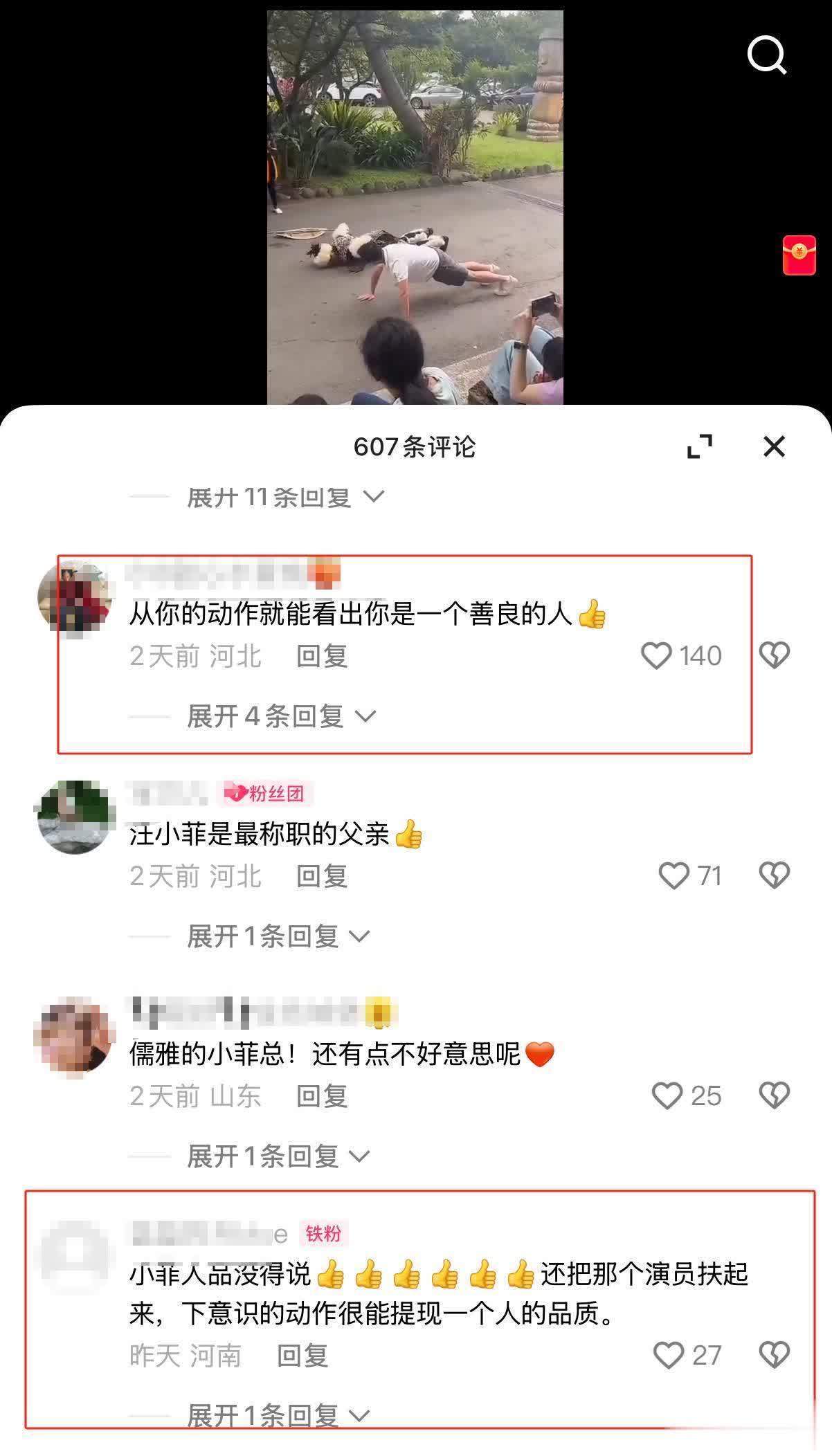Reply to the 最称职的父亲 comment
The width and height of the screenshot is (832, 1456).
coord(321,876)
